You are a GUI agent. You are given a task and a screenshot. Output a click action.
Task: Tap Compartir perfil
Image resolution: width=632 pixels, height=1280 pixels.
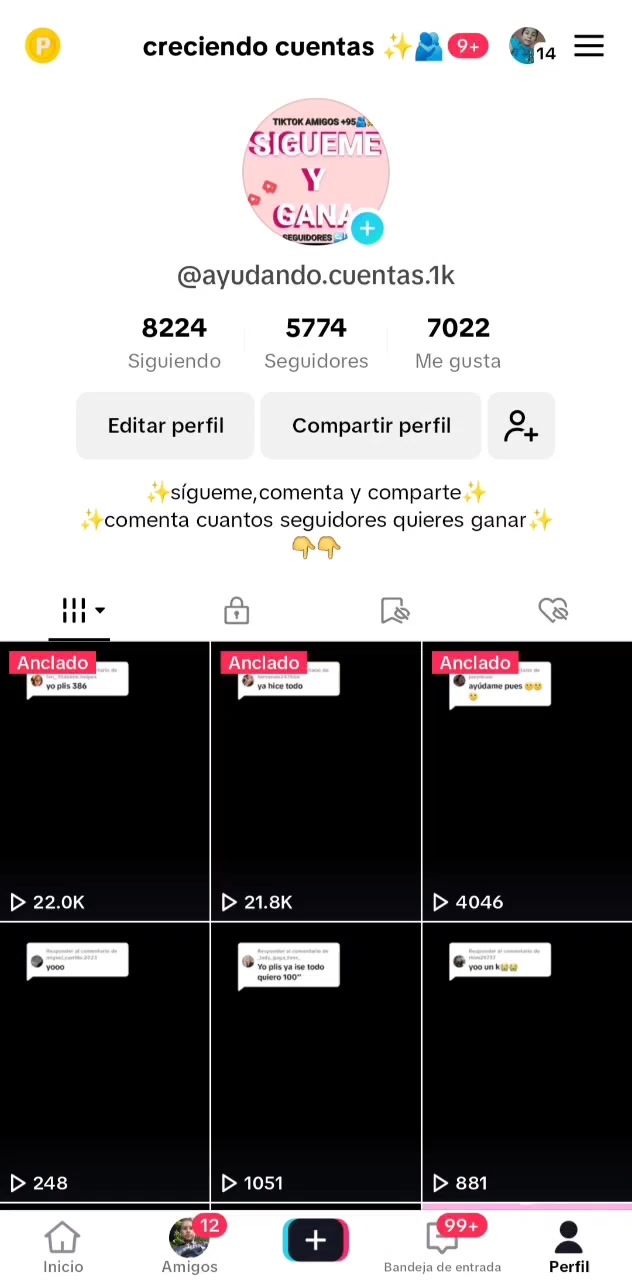tap(371, 426)
